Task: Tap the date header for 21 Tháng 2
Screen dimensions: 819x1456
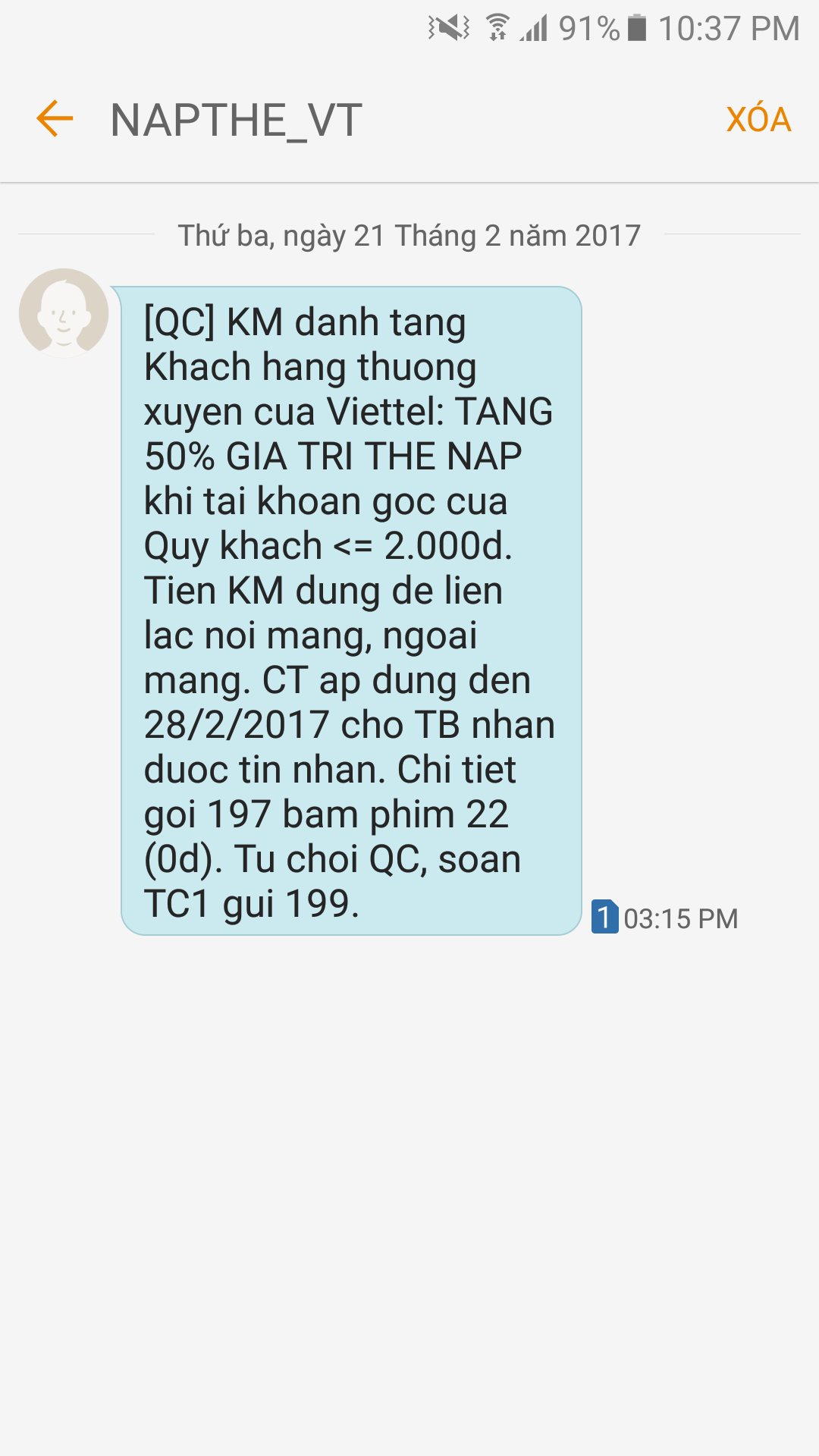Action: tap(409, 235)
